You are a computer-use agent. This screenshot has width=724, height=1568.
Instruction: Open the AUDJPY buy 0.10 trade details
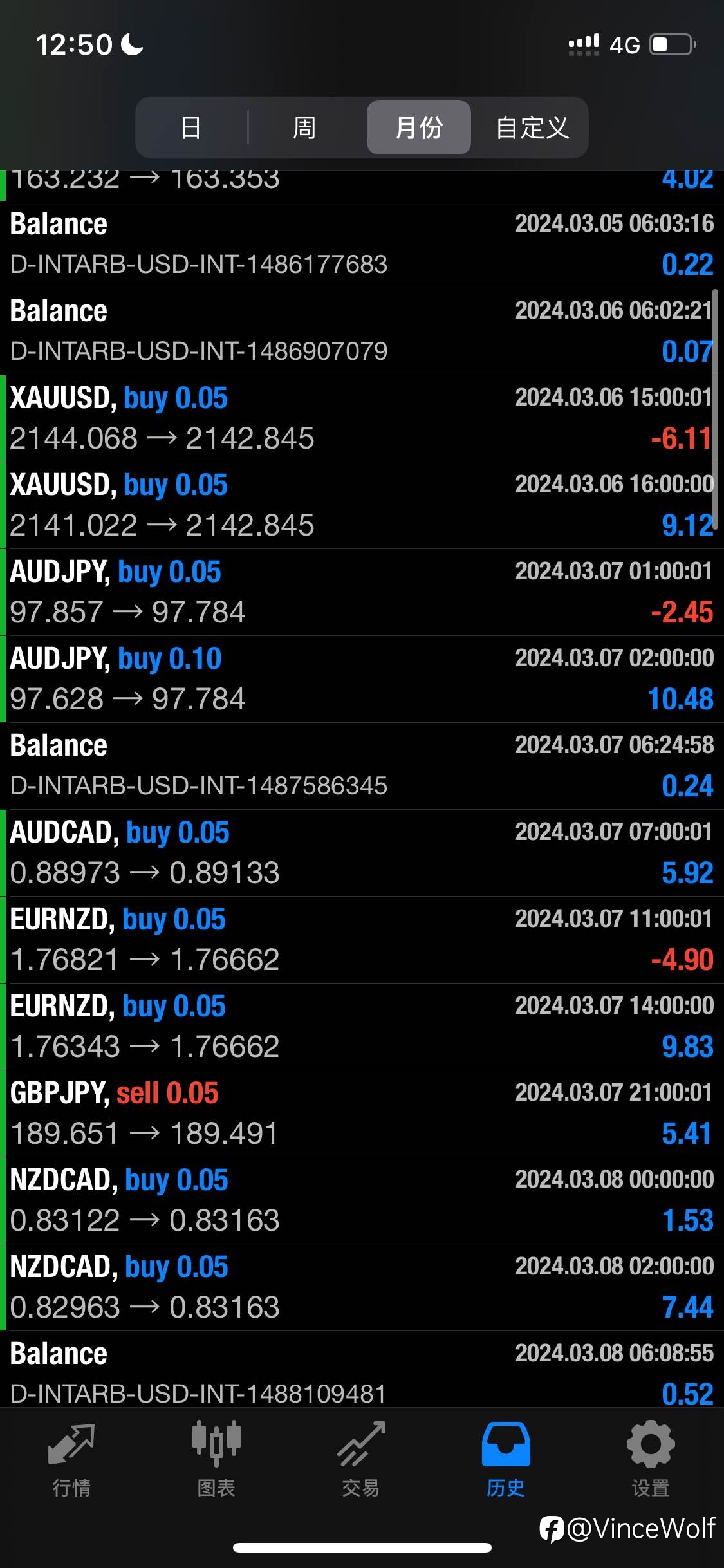(x=362, y=679)
